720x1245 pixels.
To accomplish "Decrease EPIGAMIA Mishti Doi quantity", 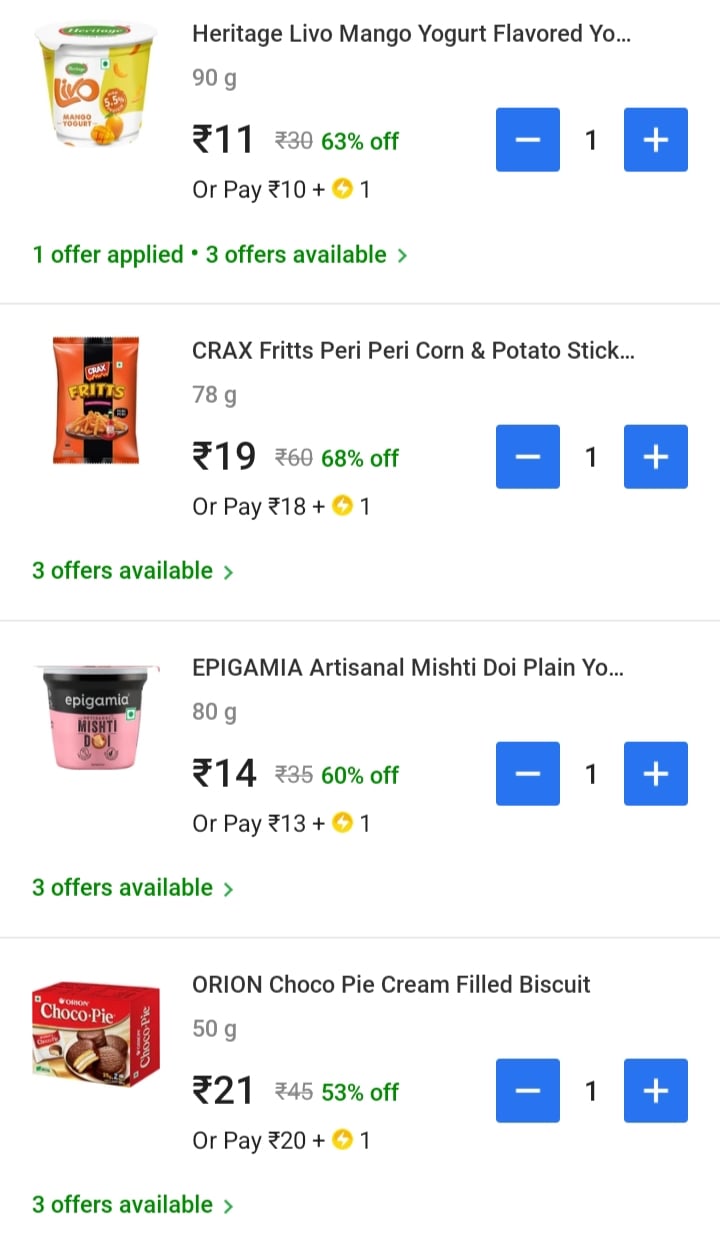I will 528,774.
